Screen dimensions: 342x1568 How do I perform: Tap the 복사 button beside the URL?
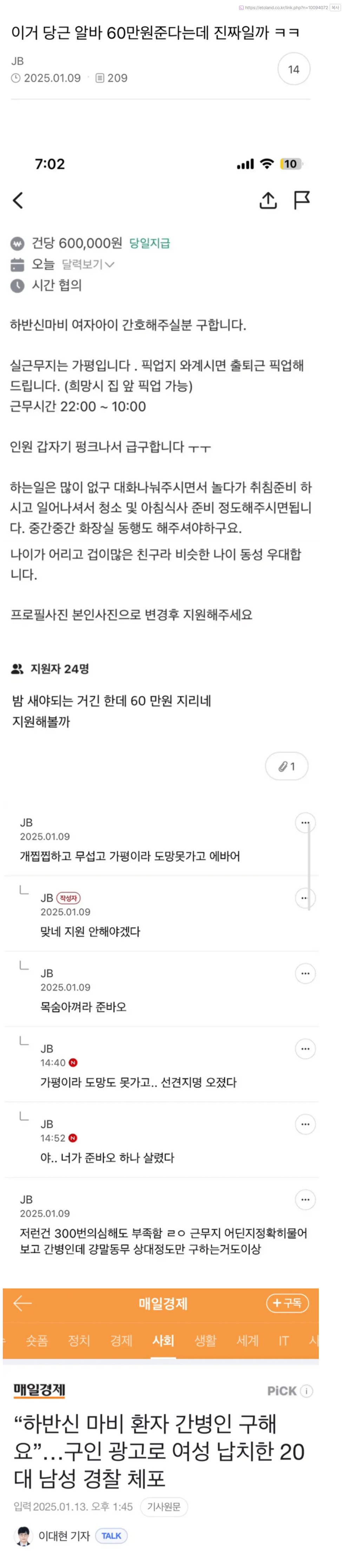335,8
